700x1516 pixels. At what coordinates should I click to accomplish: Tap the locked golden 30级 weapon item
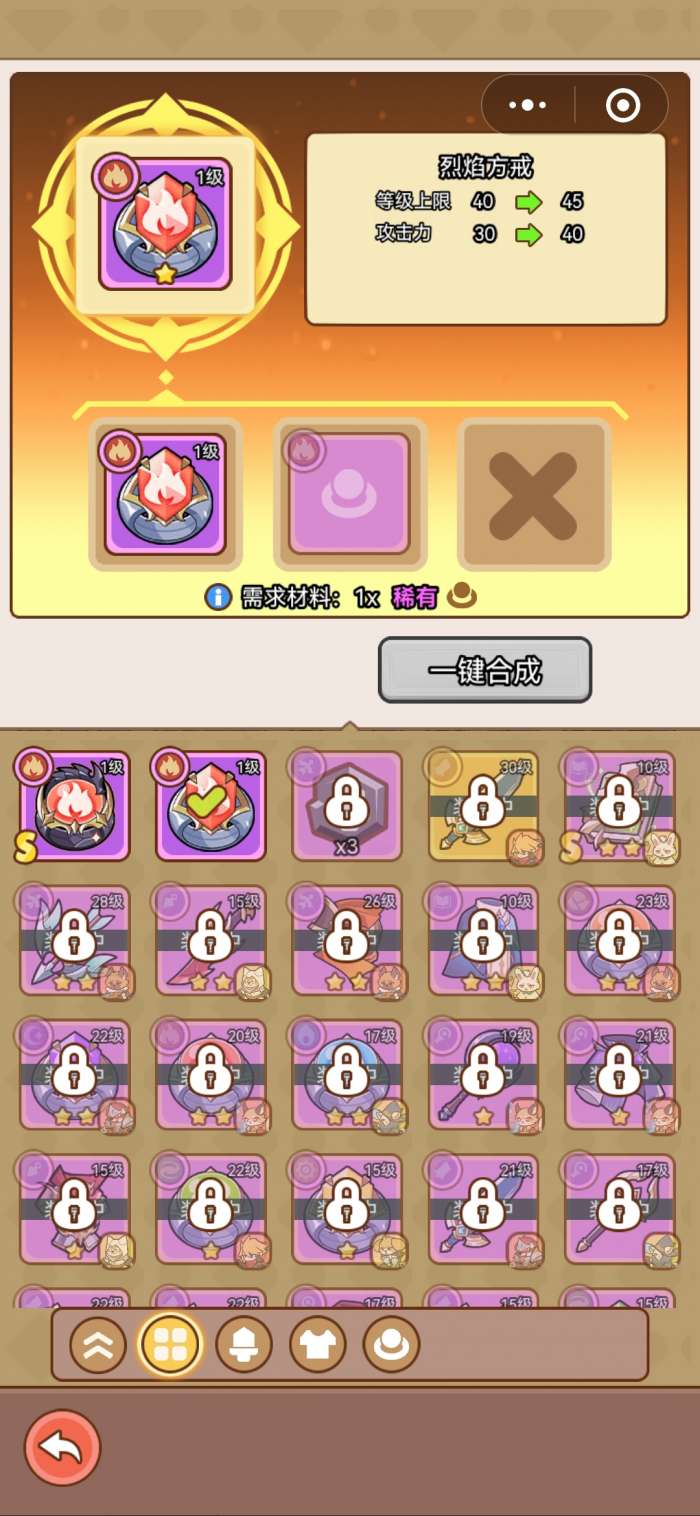484,806
